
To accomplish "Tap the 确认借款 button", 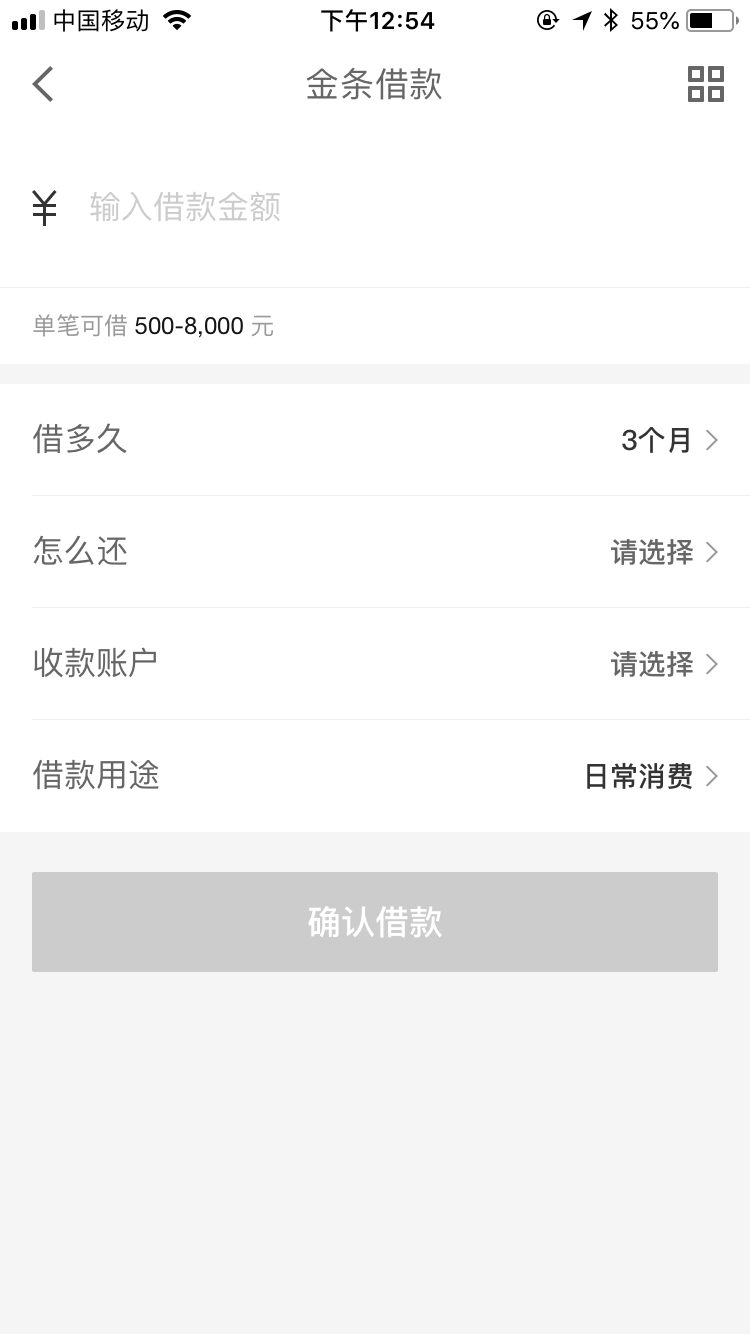I will coord(375,922).
